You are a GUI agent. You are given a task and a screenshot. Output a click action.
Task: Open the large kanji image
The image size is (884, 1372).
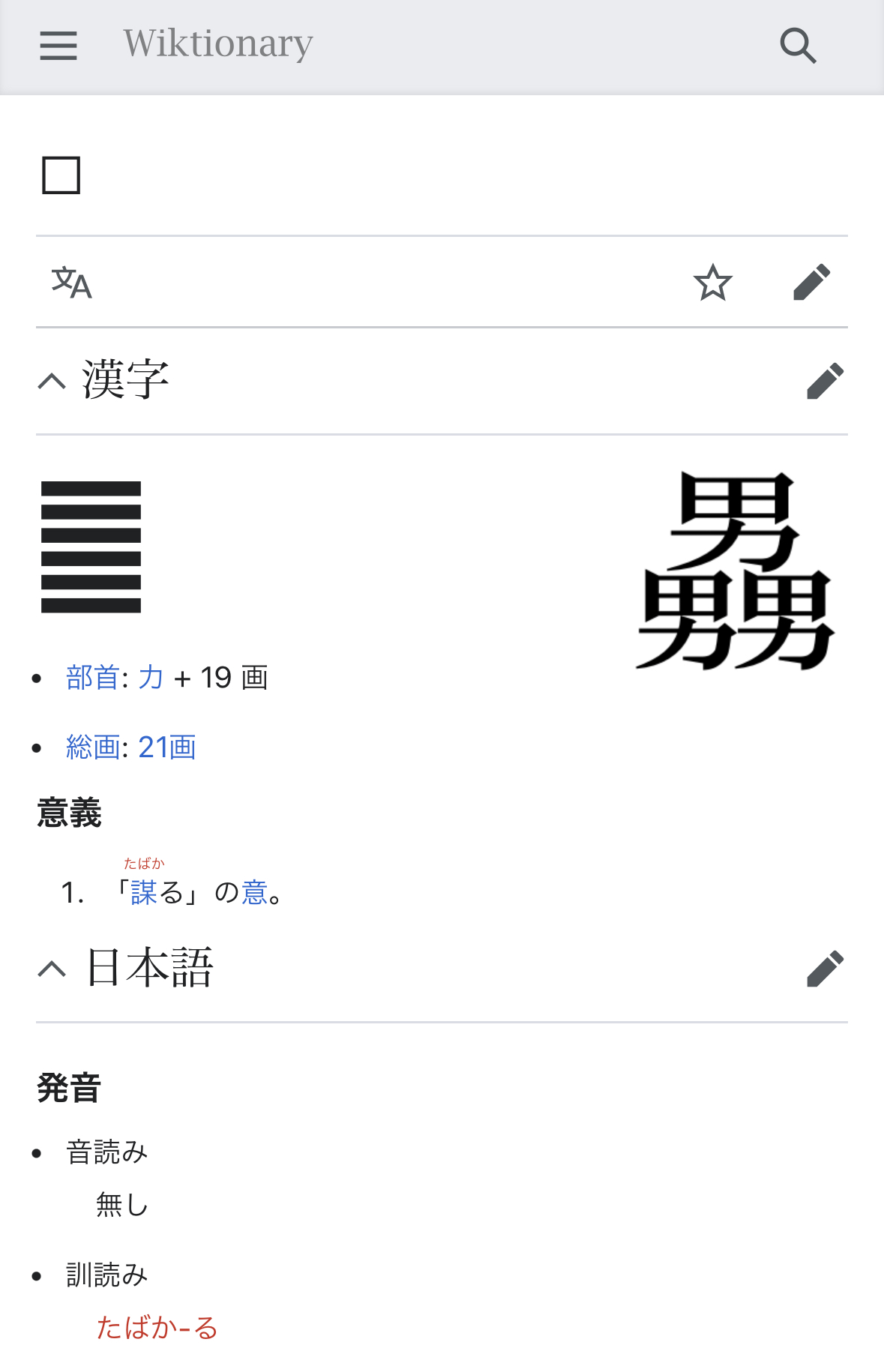(735, 571)
